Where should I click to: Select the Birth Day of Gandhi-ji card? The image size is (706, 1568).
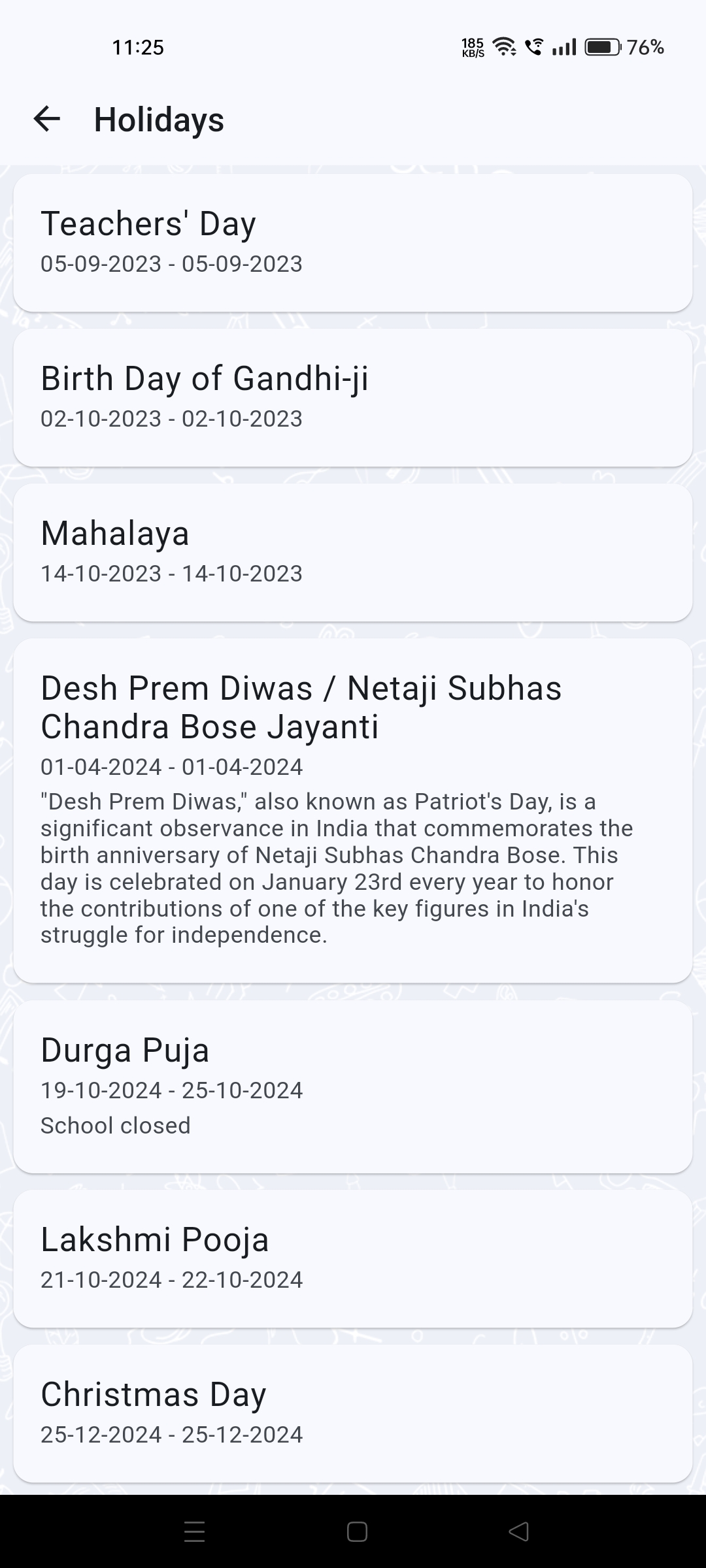tap(353, 397)
